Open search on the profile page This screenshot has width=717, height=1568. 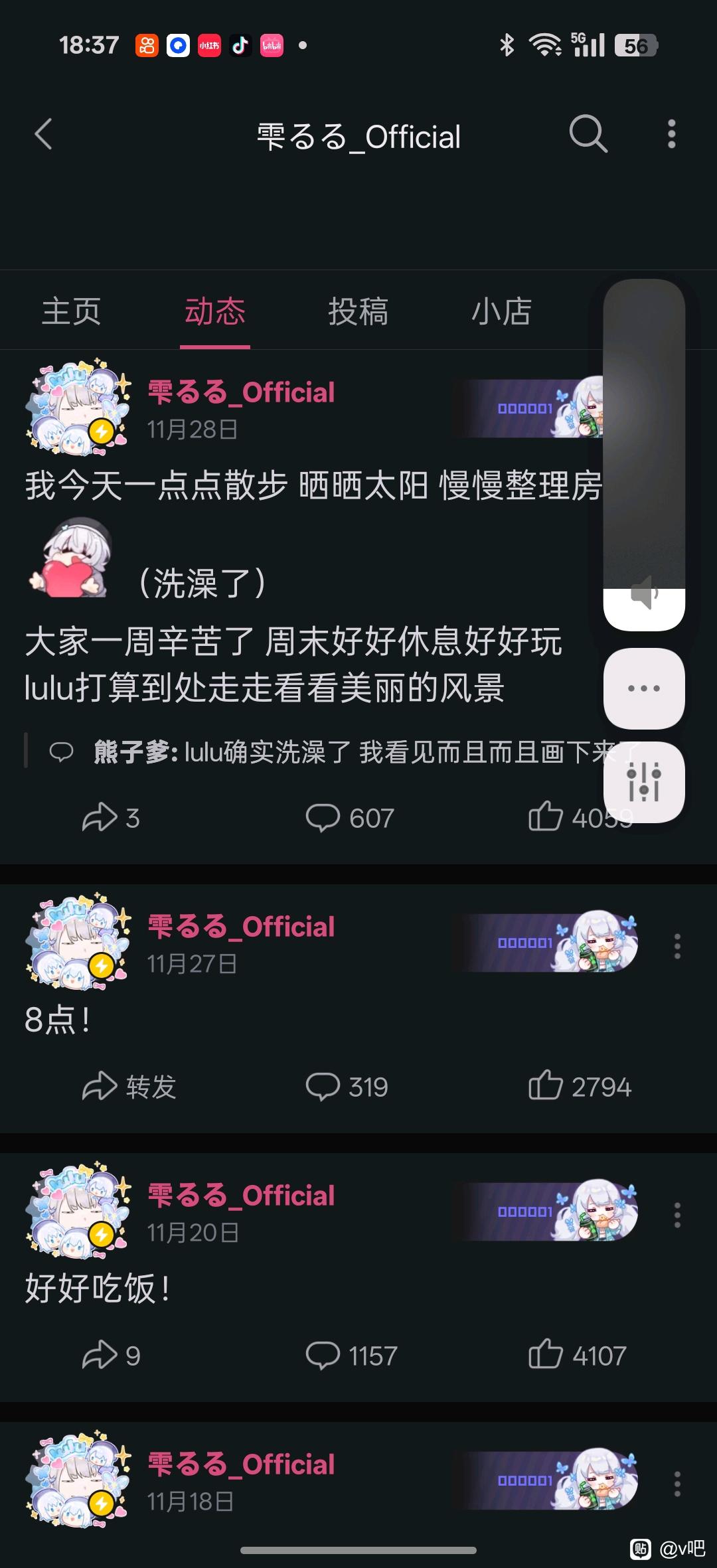pyautogui.click(x=588, y=135)
